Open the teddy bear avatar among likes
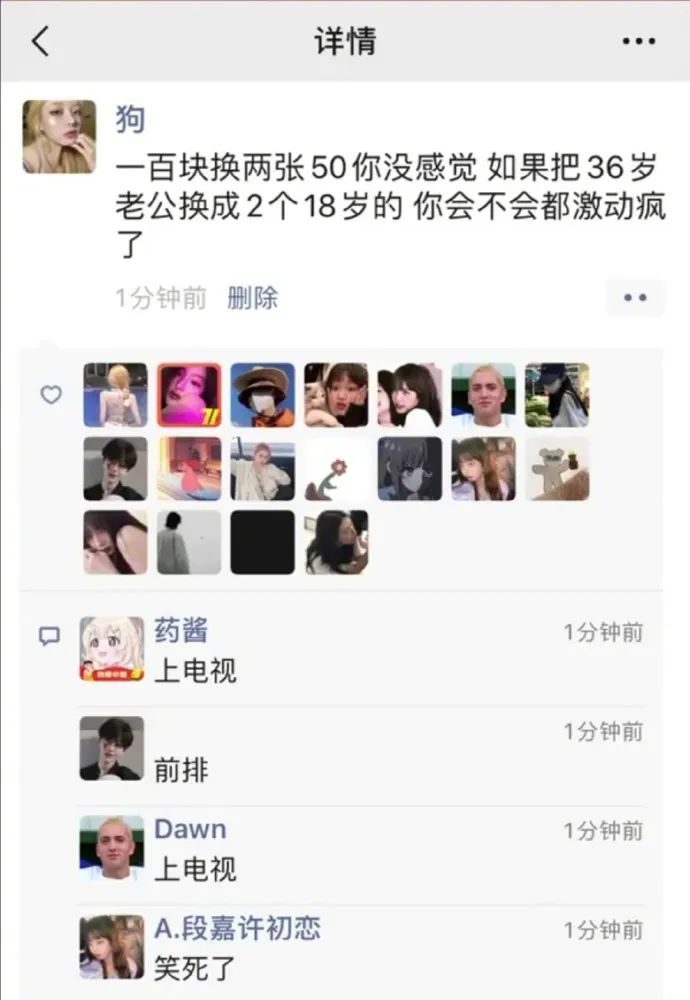This screenshot has width=690, height=1000. click(x=557, y=469)
